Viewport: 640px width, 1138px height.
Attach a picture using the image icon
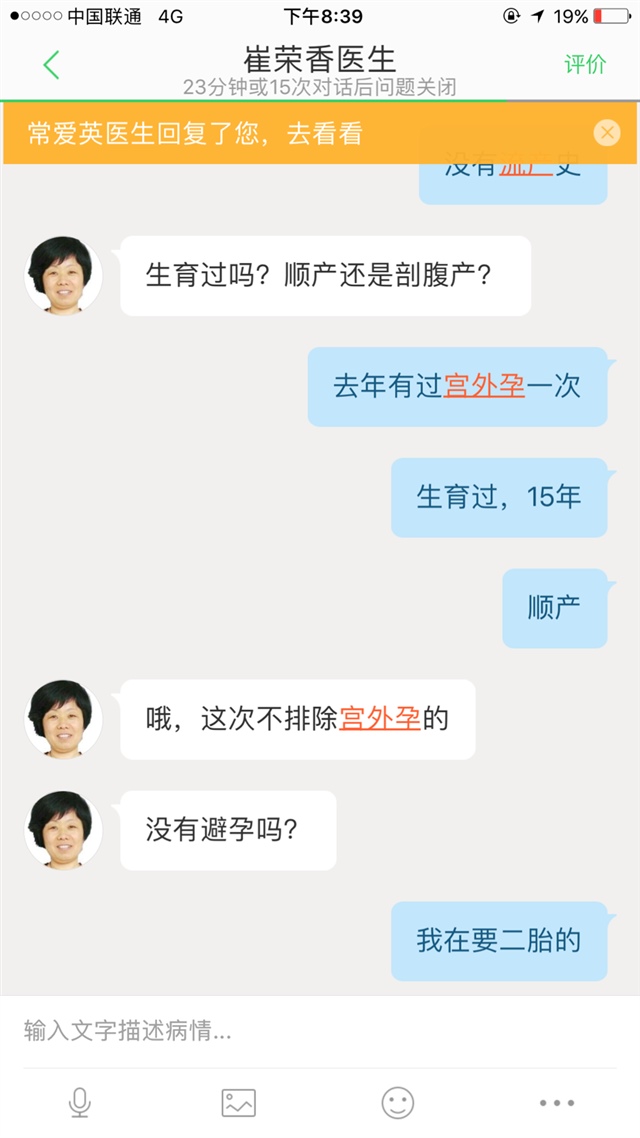(239, 1103)
